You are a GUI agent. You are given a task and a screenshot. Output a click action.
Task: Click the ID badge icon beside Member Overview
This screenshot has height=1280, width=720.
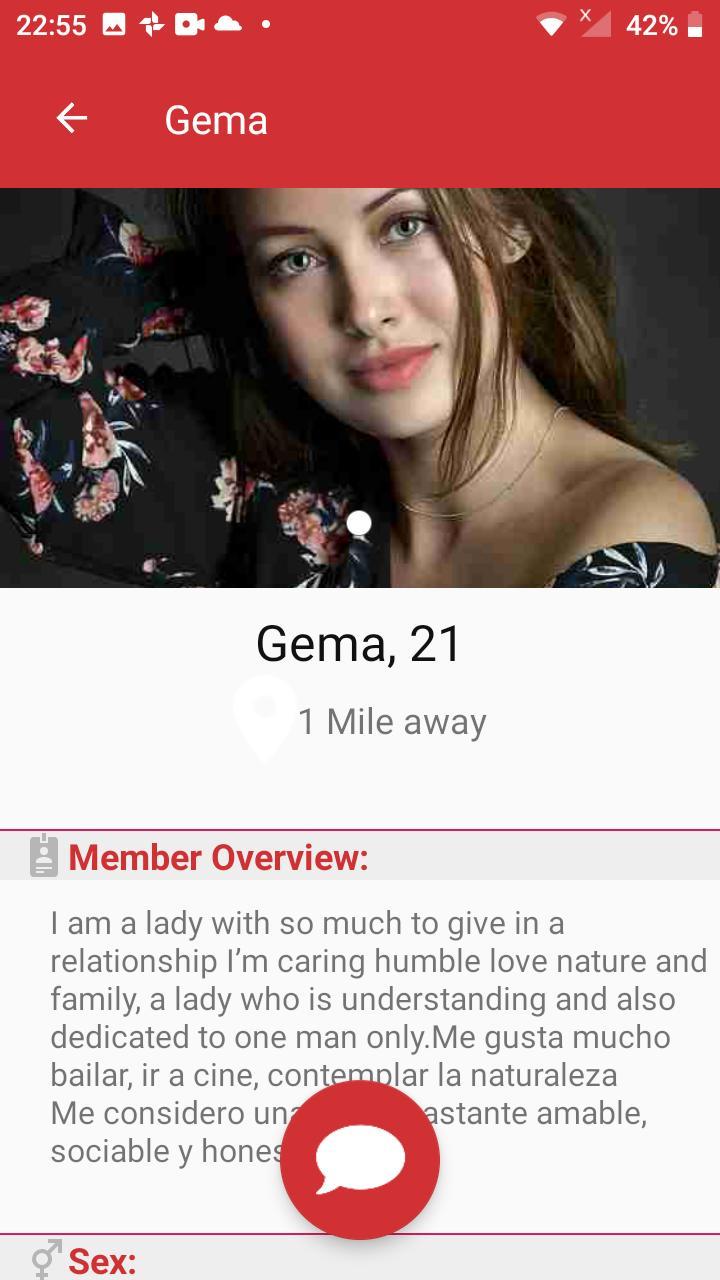pos(42,857)
